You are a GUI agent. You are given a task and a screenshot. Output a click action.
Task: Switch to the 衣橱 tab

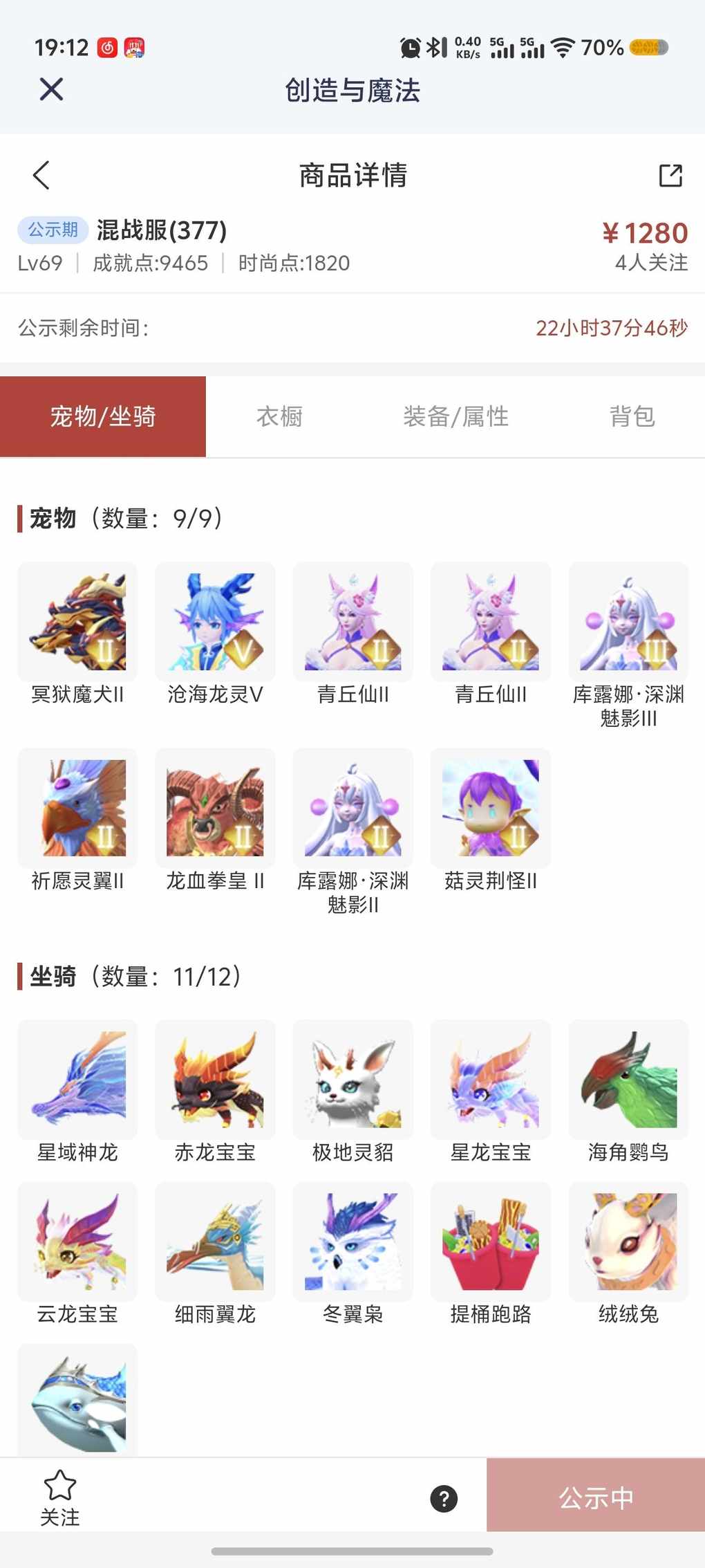279,416
